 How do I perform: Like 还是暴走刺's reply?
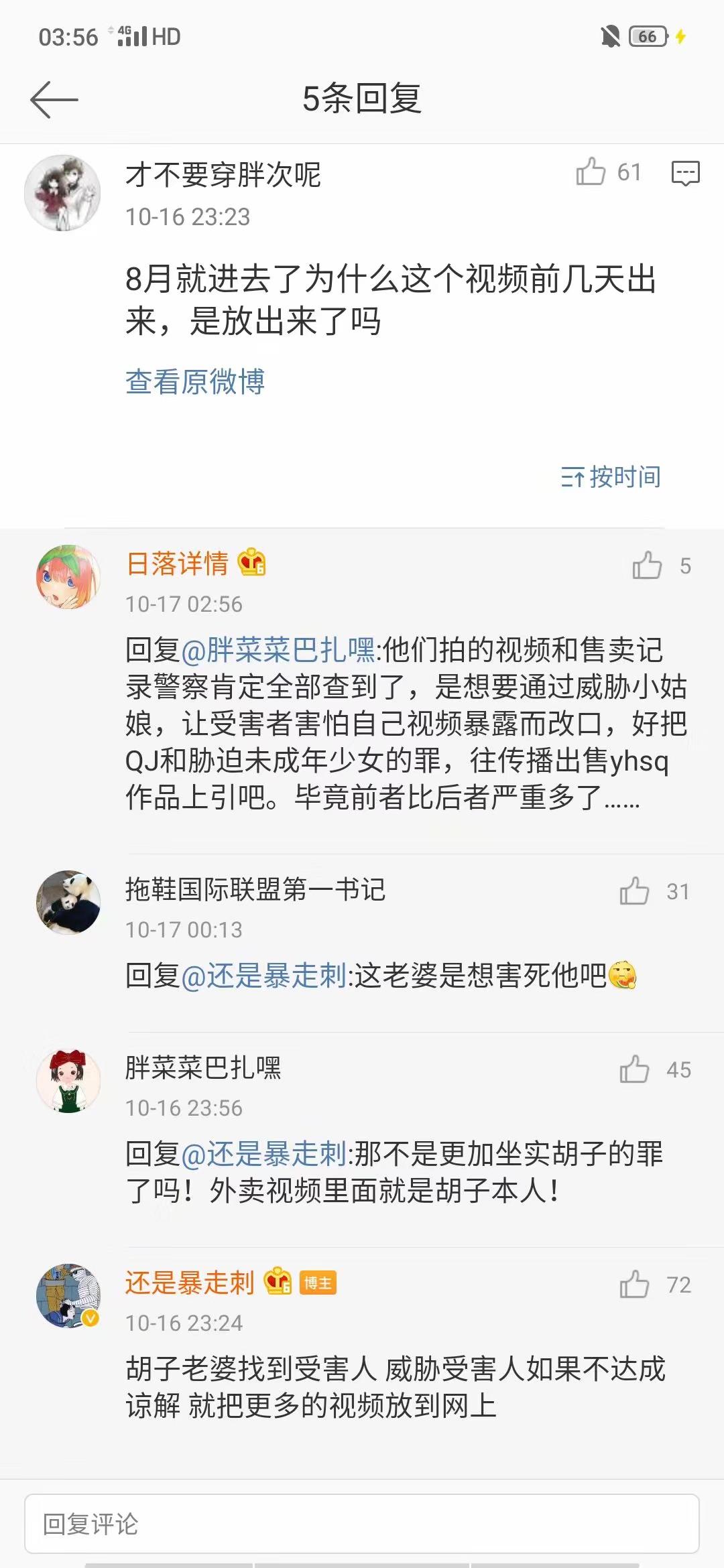click(634, 1285)
